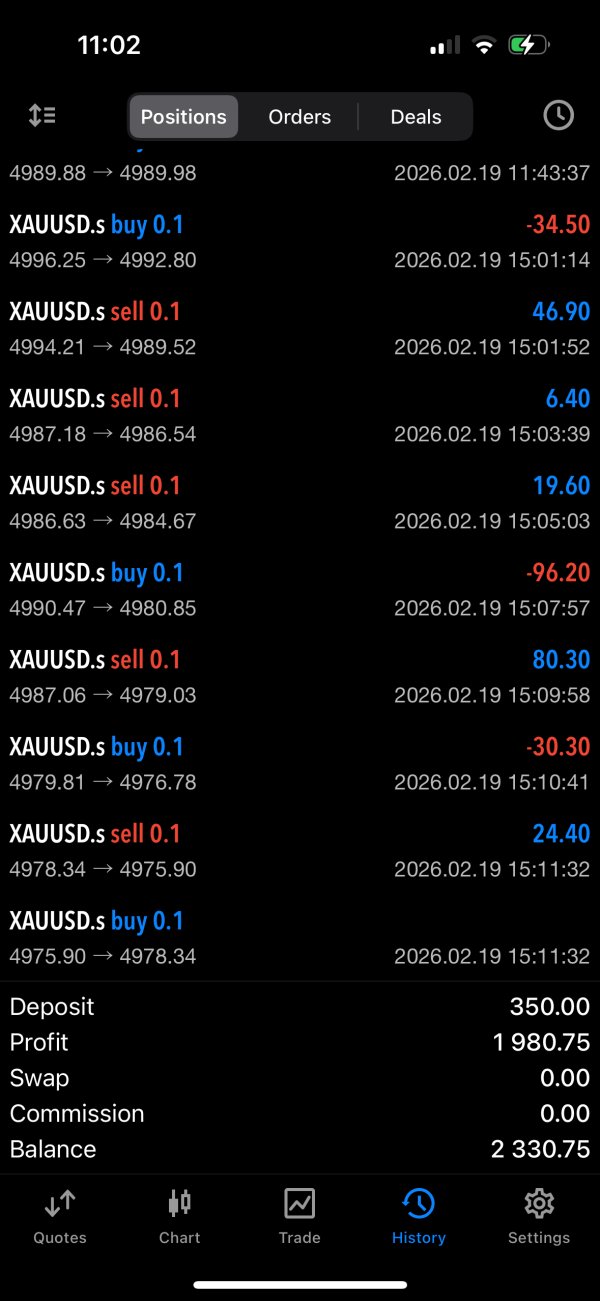Open the Chart tab
The height and width of the screenshot is (1301, 600).
click(x=180, y=1215)
